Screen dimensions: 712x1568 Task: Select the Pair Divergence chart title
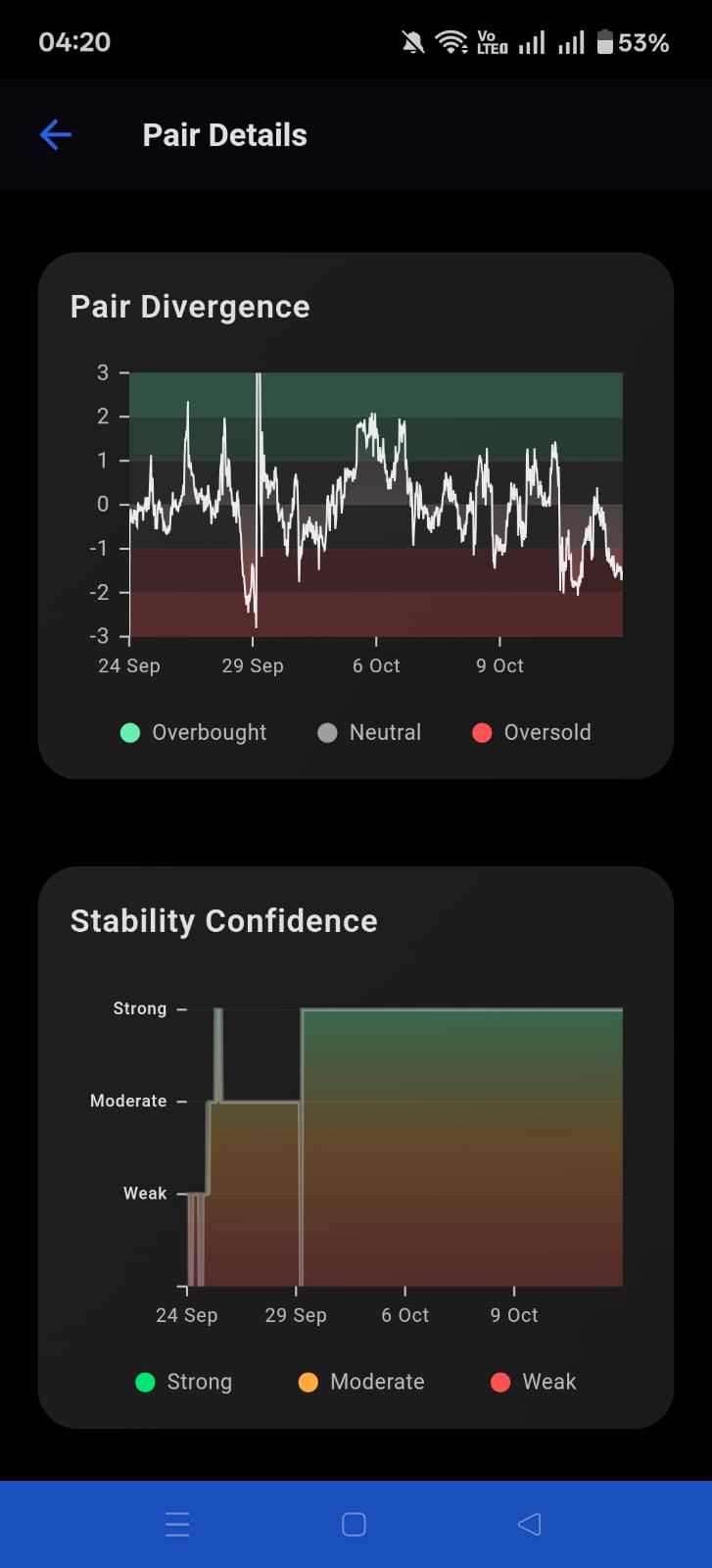coord(189,307)
